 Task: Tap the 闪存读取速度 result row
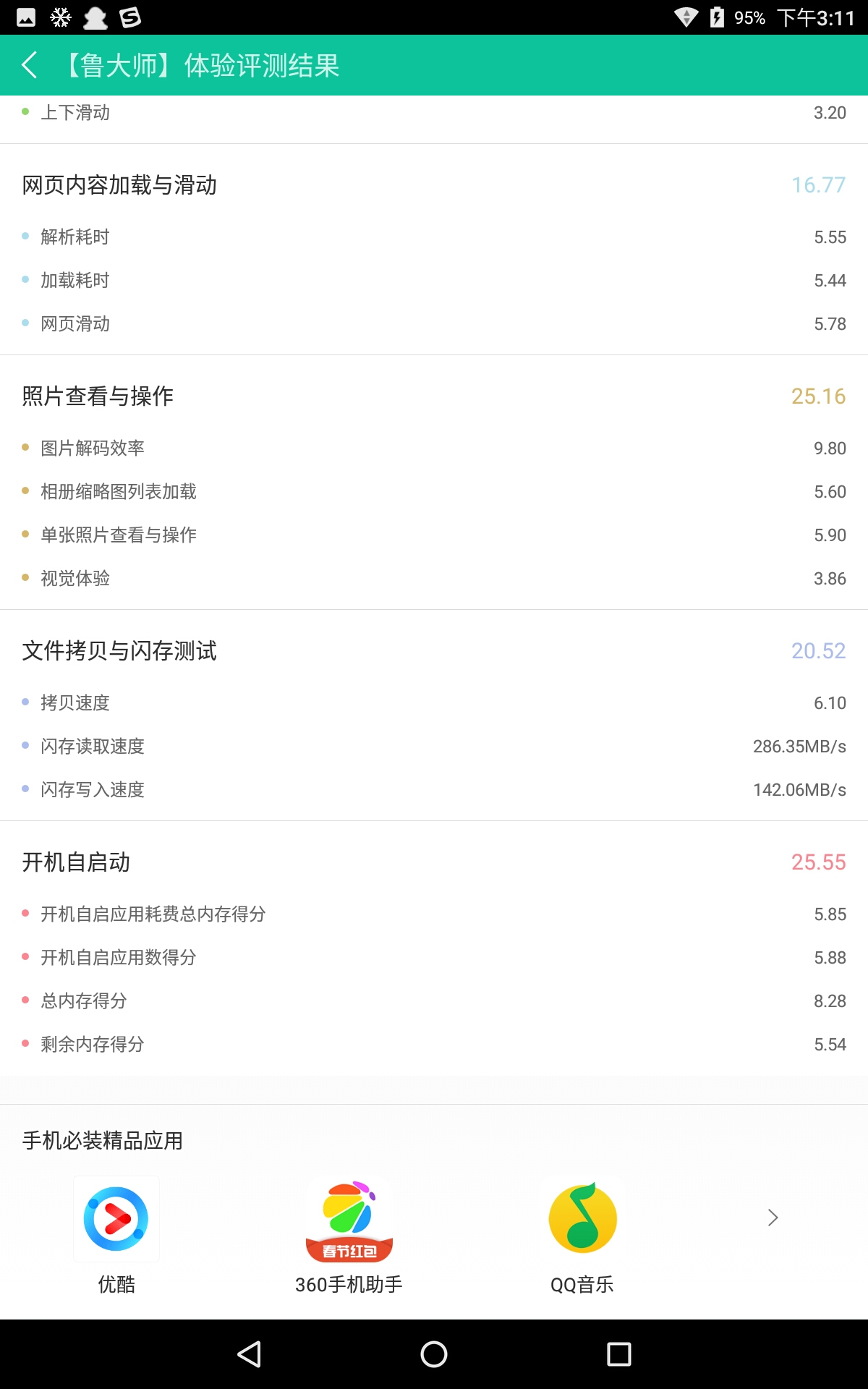pos(434,747)
